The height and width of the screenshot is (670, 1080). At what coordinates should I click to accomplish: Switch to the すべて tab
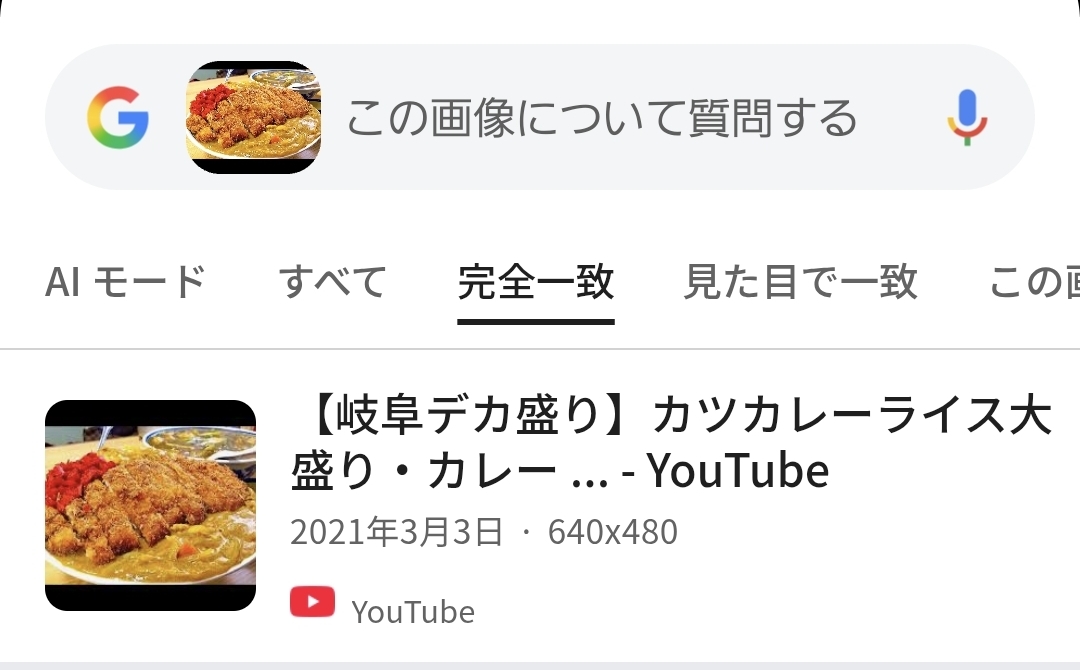click(x=332, y=283)
